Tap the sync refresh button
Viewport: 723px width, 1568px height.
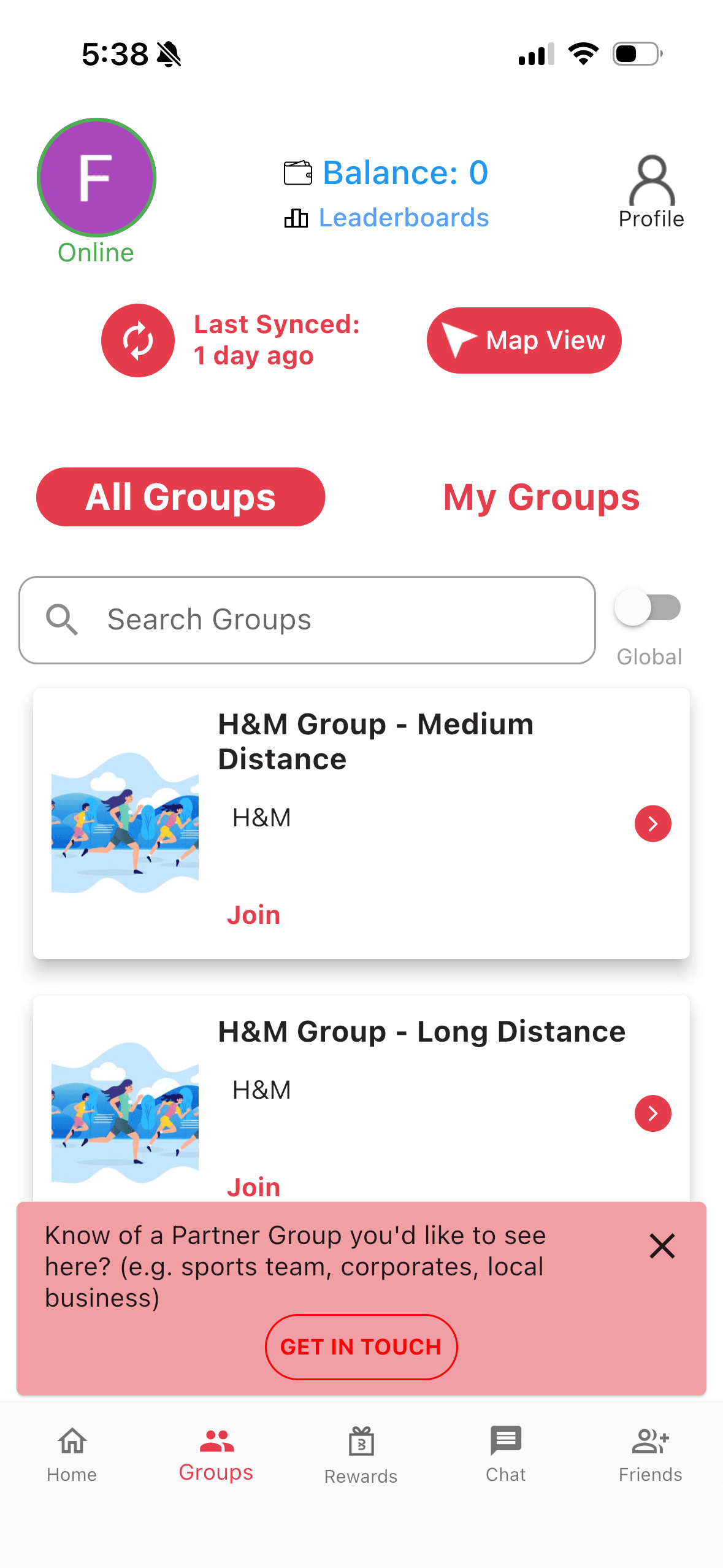coord(138,340)
